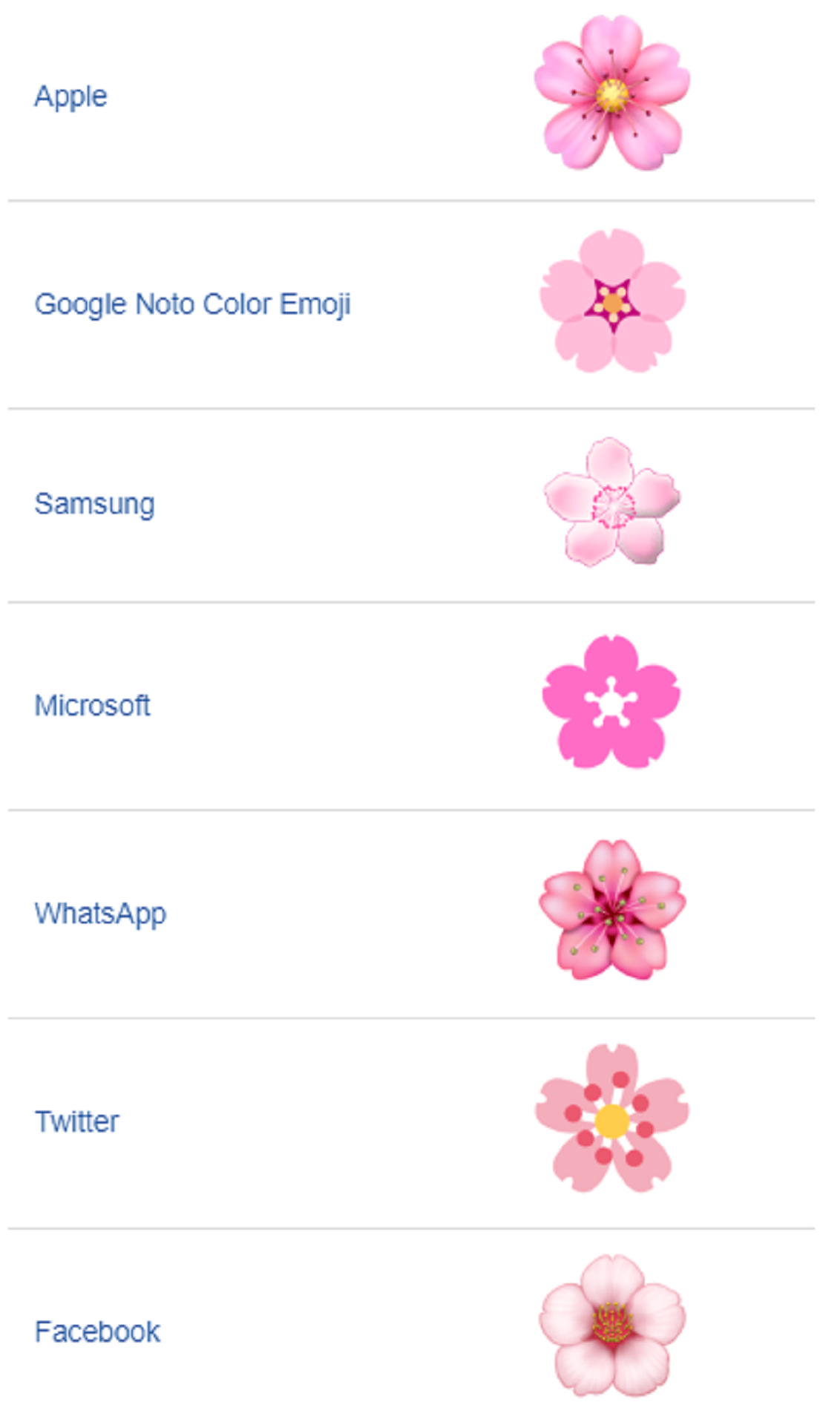Visit the Facebook link
Image resolution: width=840 pixels, height=1425 pixels.
click(x=97, y=1331)
